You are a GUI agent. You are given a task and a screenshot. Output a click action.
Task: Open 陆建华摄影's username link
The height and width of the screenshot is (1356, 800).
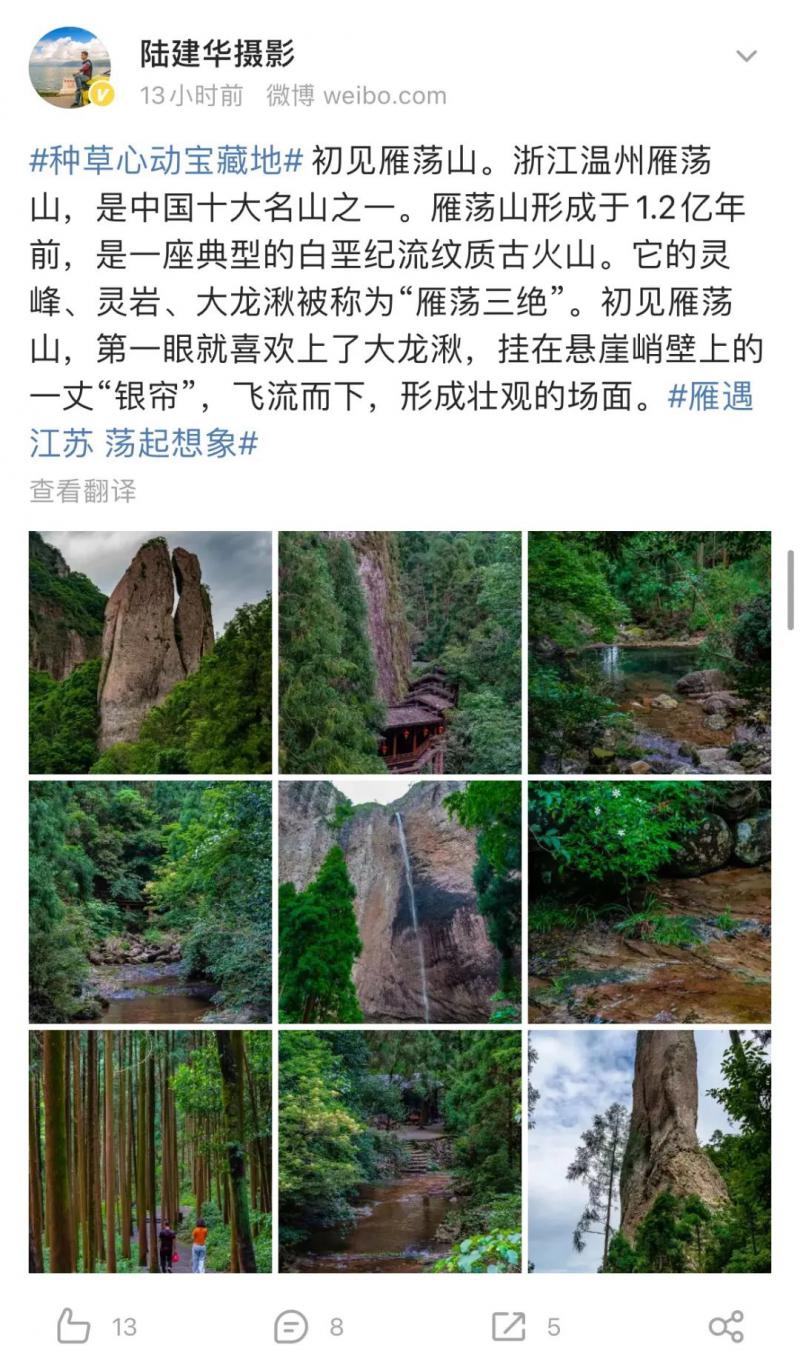click(x=217, y=54)
